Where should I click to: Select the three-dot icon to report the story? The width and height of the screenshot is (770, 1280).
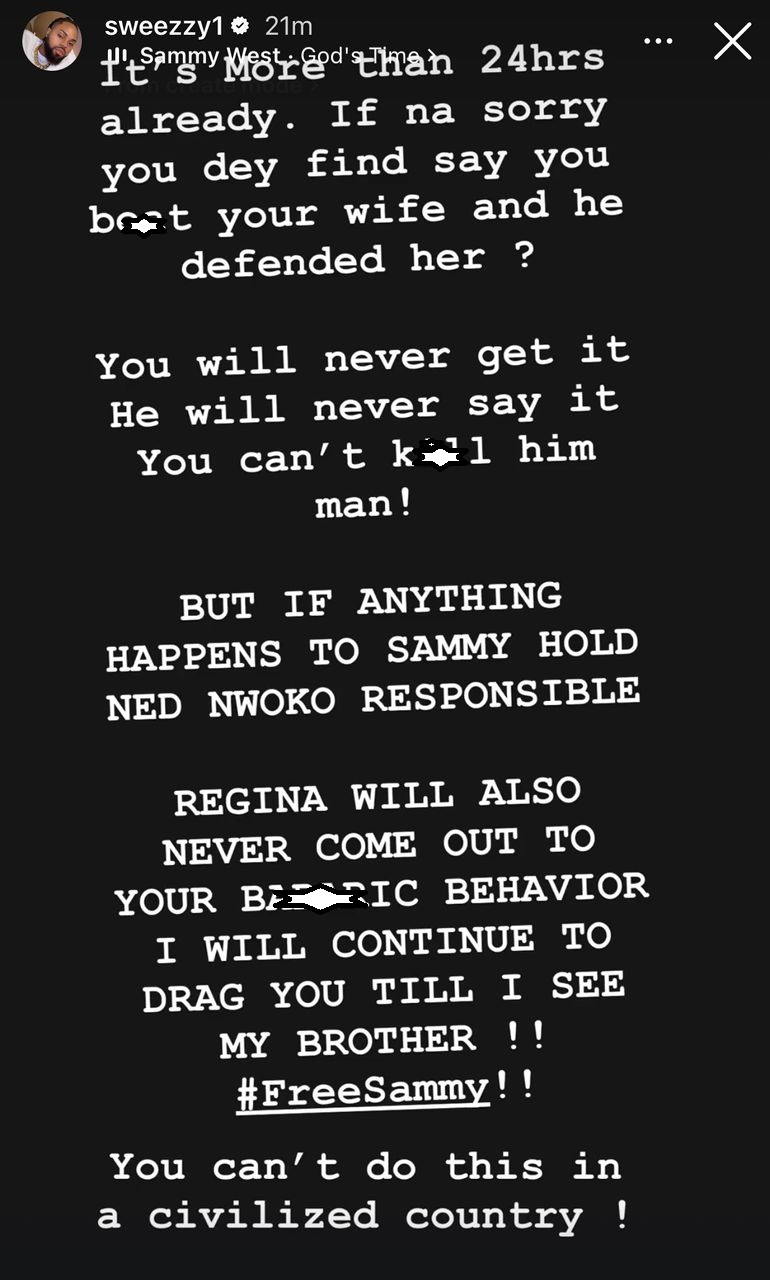click(658, 40)
